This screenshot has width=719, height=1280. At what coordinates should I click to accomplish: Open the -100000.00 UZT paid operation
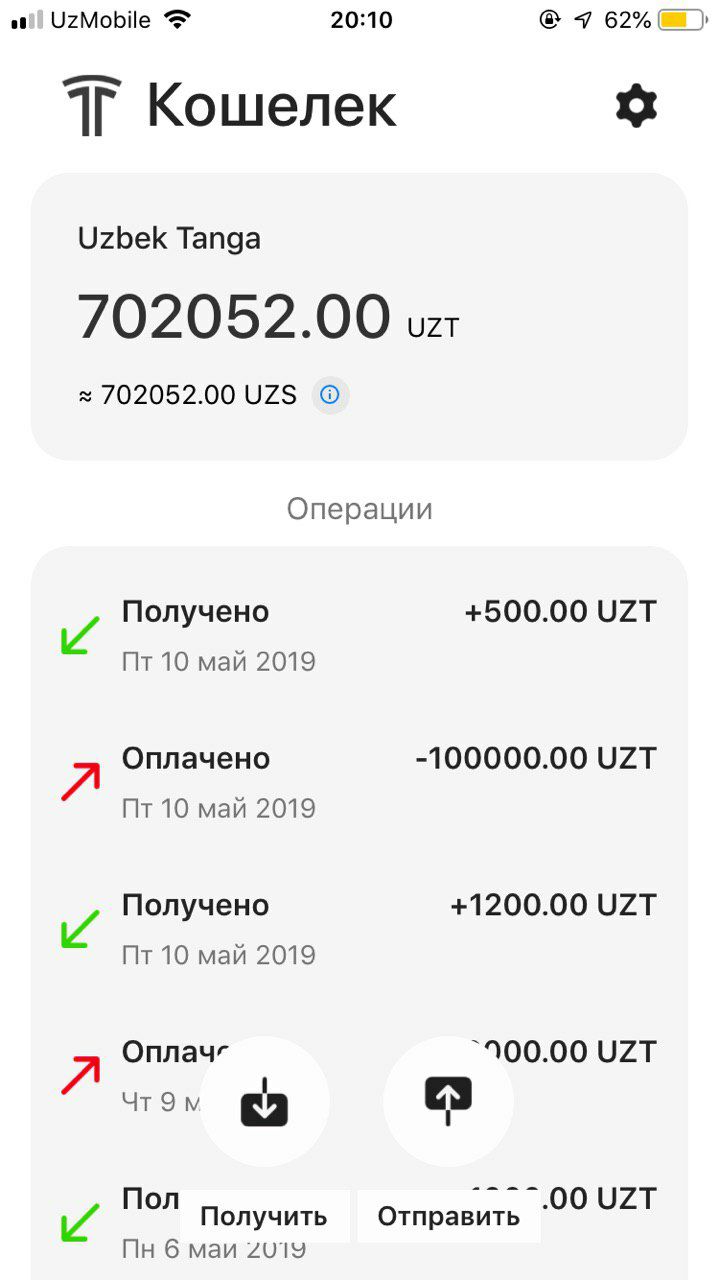coord(359,783)
